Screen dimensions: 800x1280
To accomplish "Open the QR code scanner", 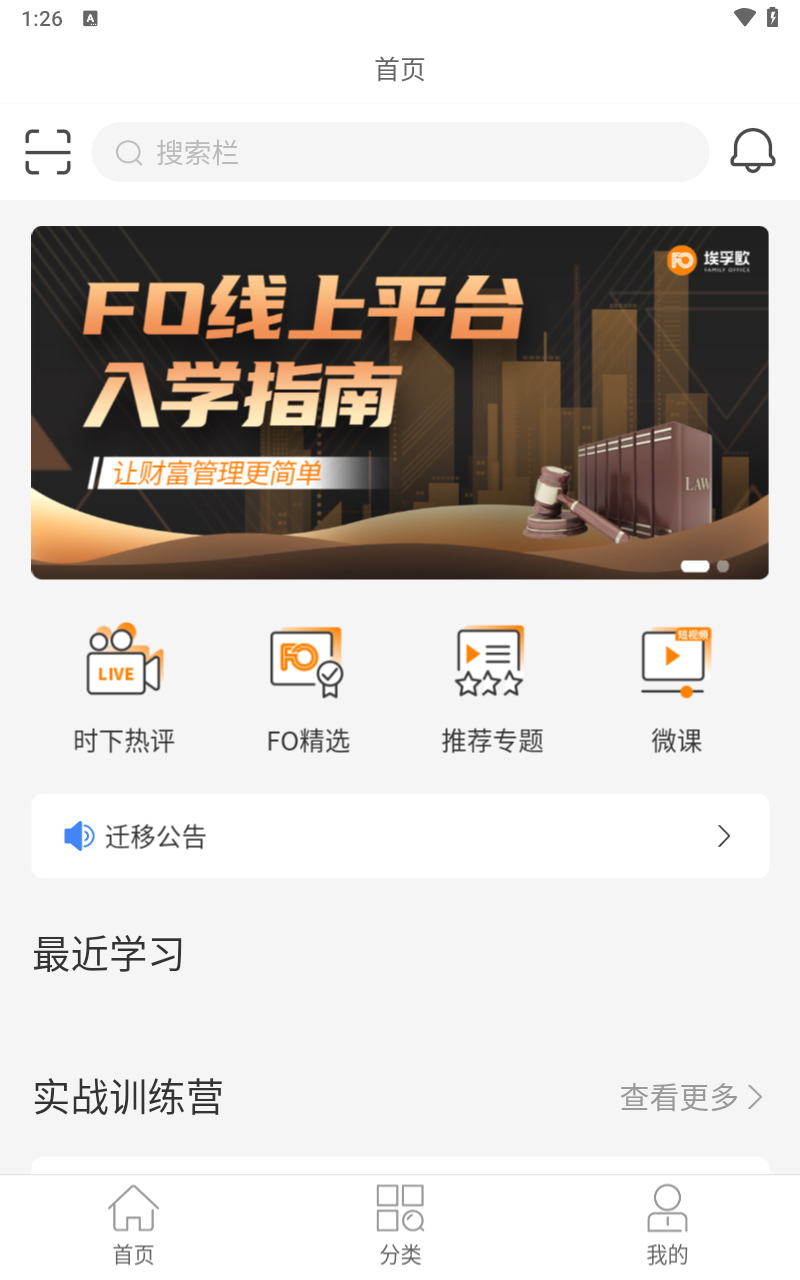I will pos(47,152).
